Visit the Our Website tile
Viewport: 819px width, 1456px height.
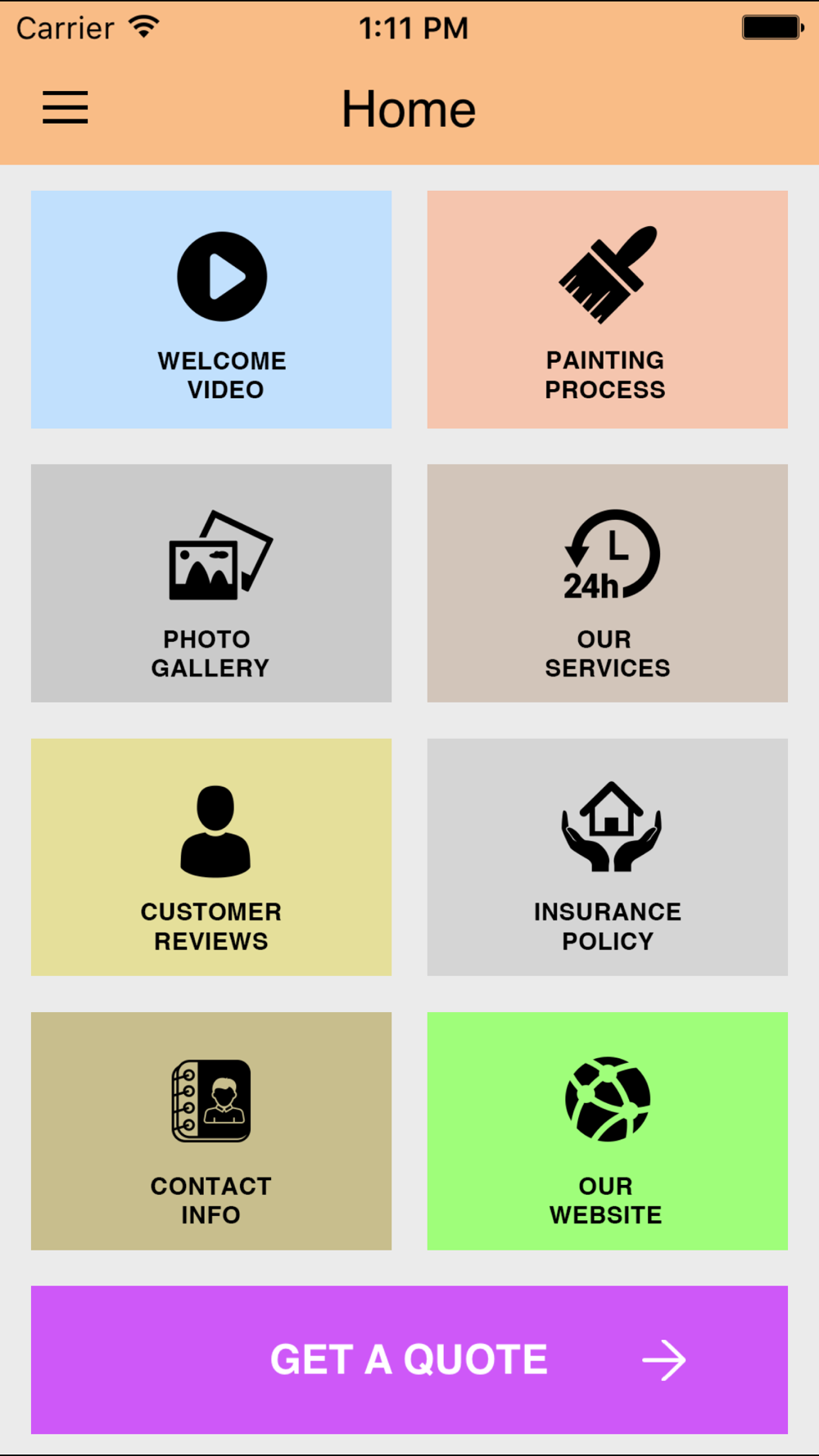coord(607,1131)
